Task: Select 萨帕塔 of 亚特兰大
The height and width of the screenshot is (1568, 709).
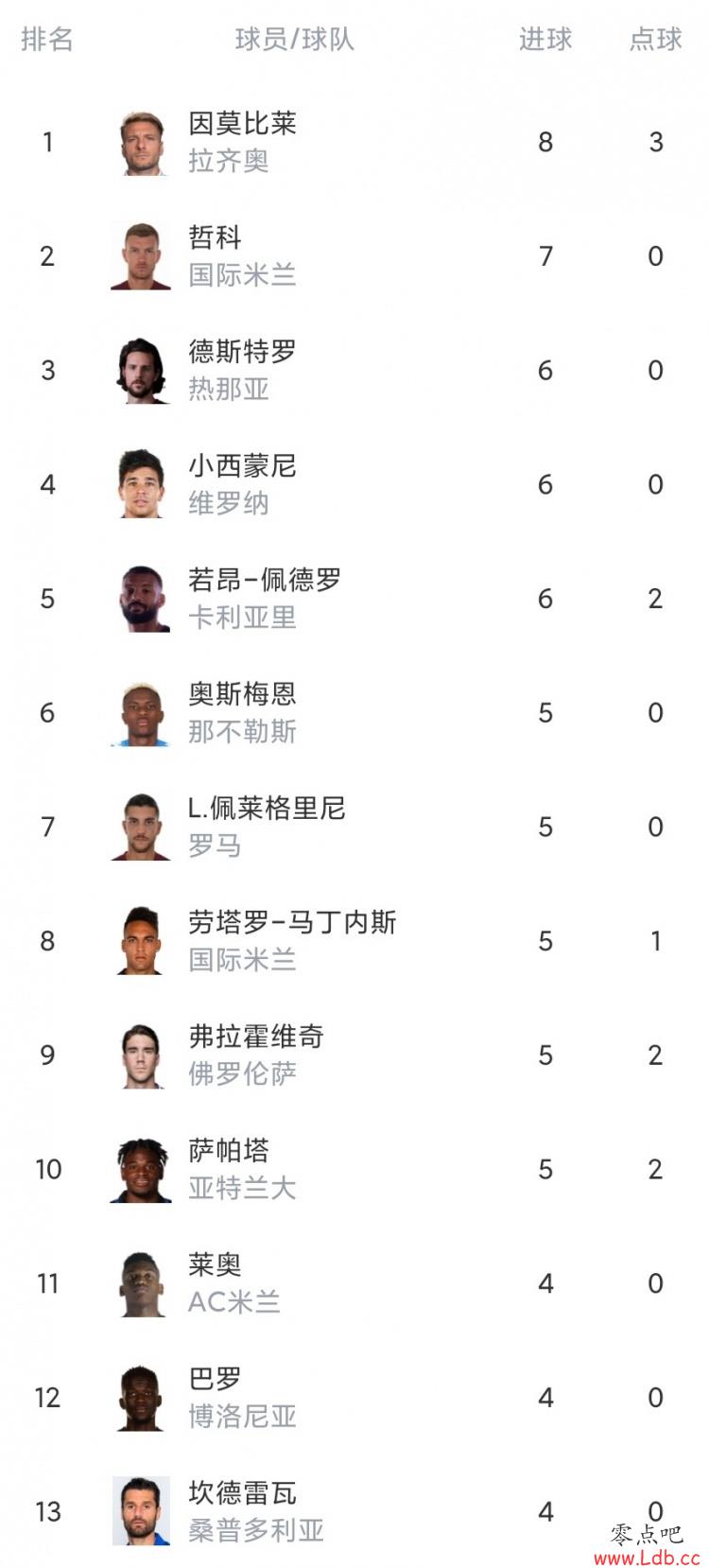Action: 354,1170
